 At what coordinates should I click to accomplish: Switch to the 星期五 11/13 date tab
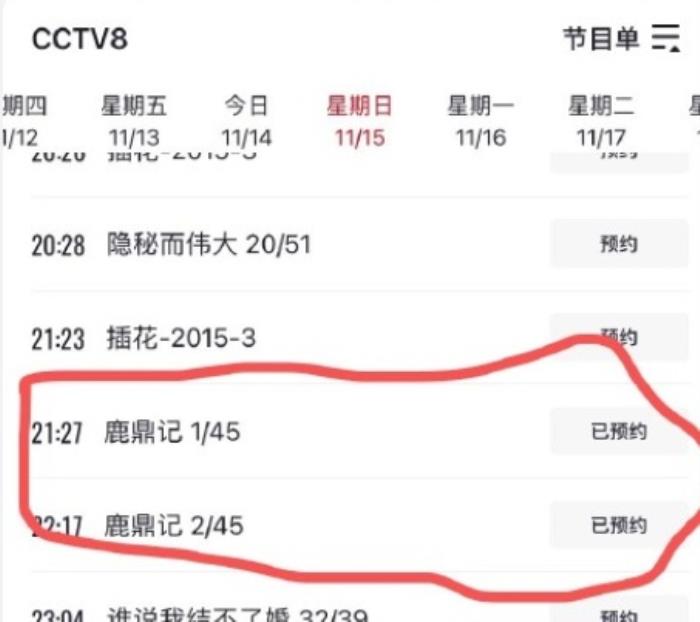tap(133, 121)
